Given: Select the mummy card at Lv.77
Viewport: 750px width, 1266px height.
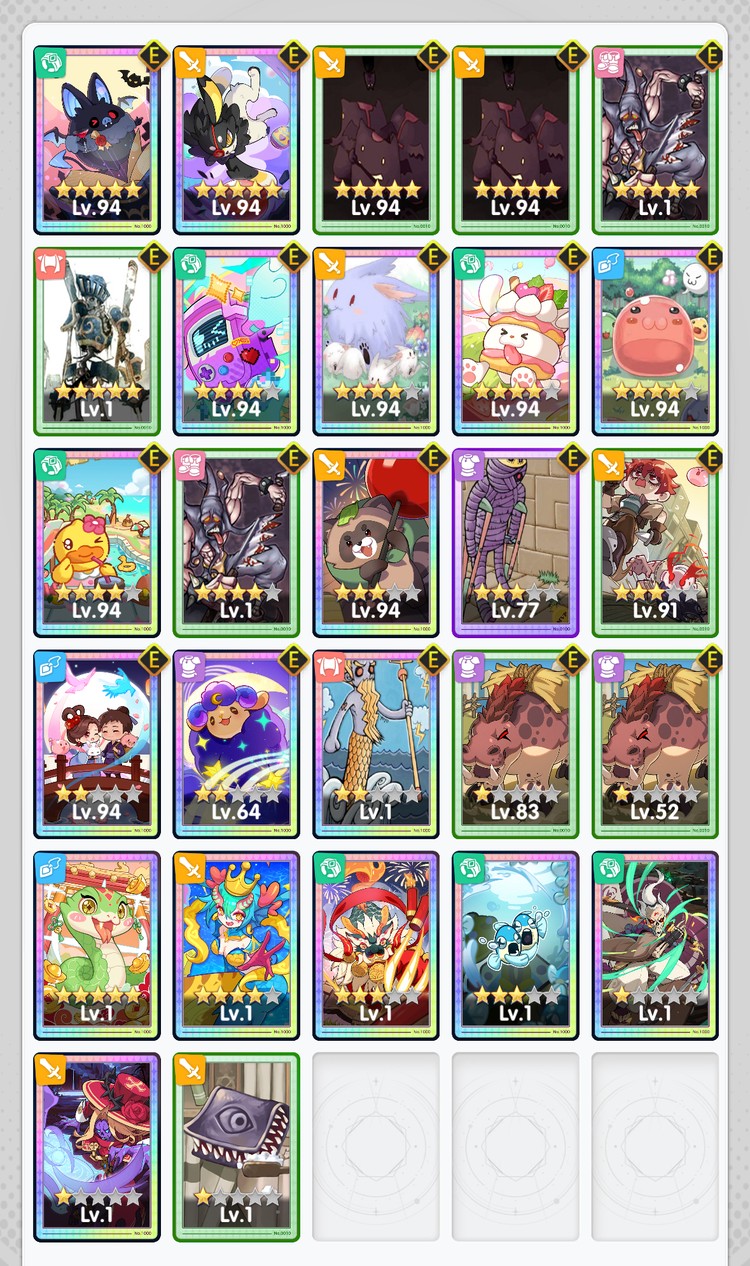Looking at the screenshot, I should point(515,543).
